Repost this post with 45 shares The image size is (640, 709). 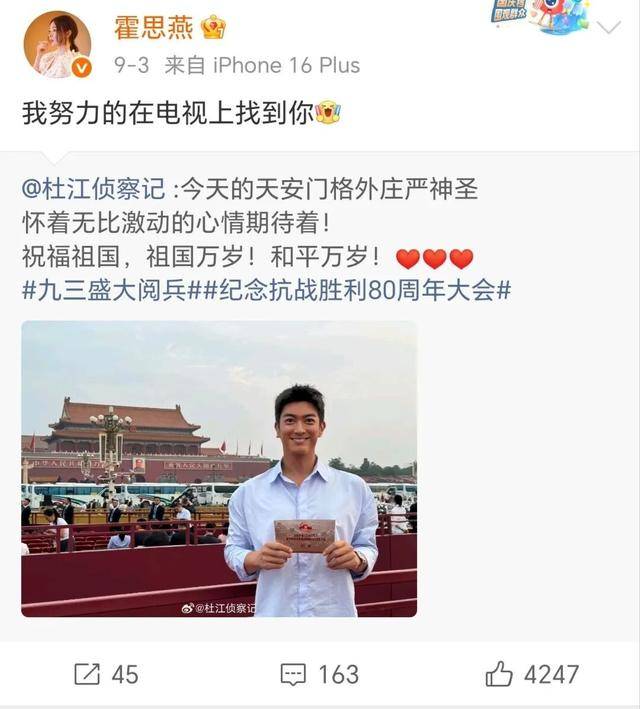coord(105,674)
